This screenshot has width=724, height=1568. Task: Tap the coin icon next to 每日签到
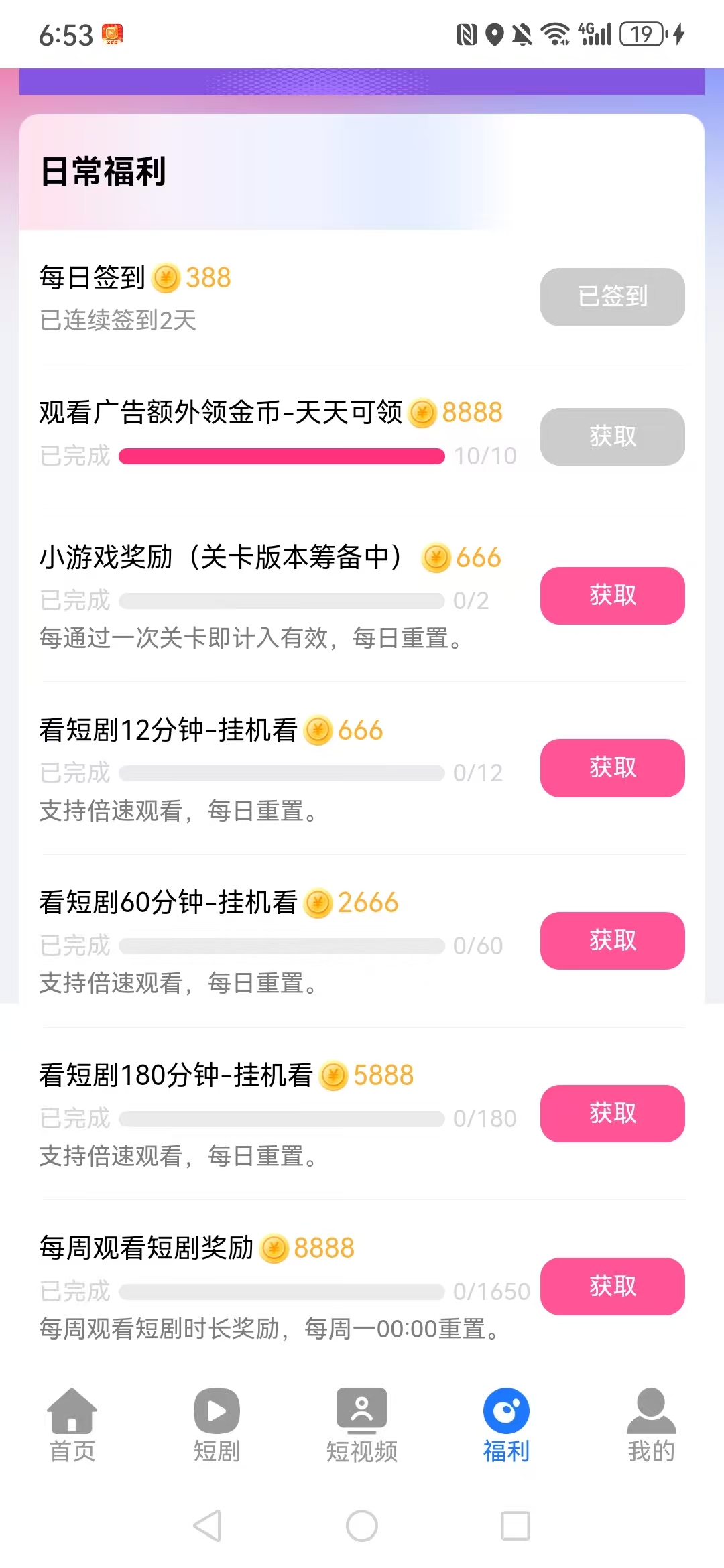(x=165, y=278)
